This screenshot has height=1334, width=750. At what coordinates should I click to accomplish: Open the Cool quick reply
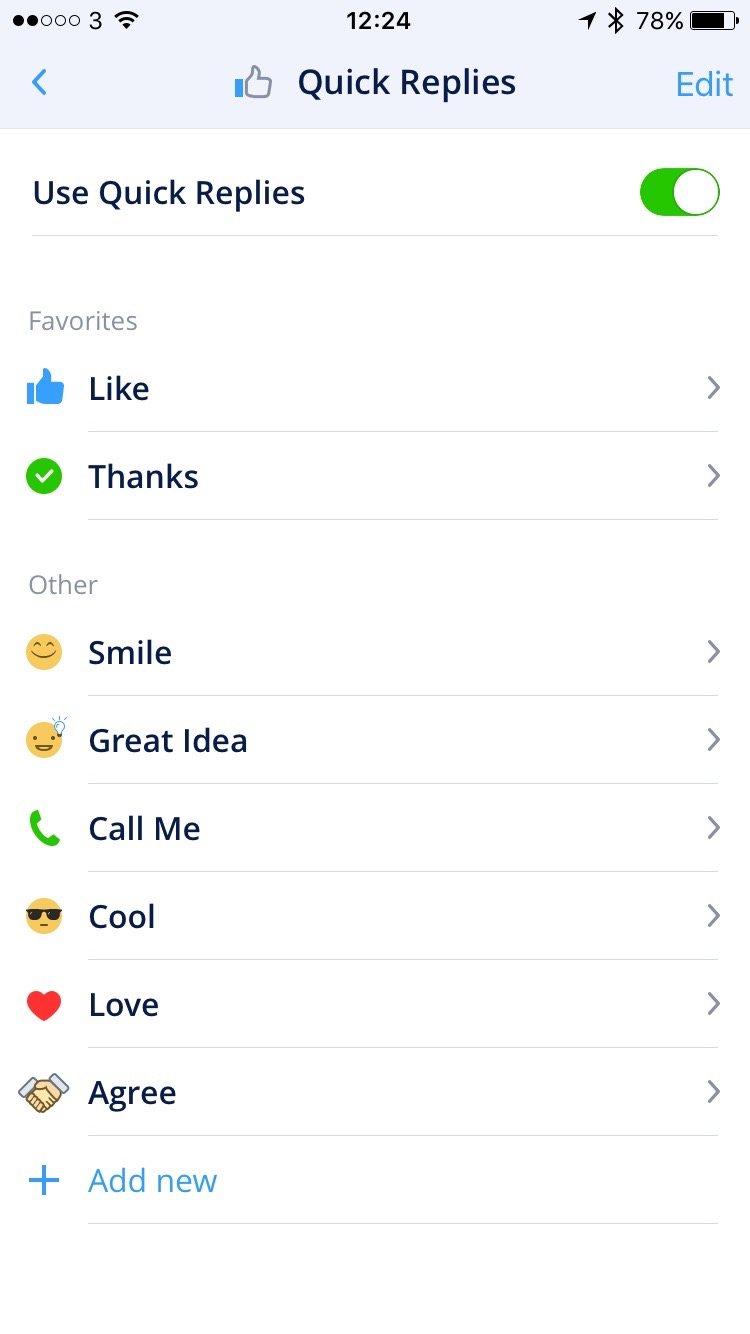[x=375, y=916]
